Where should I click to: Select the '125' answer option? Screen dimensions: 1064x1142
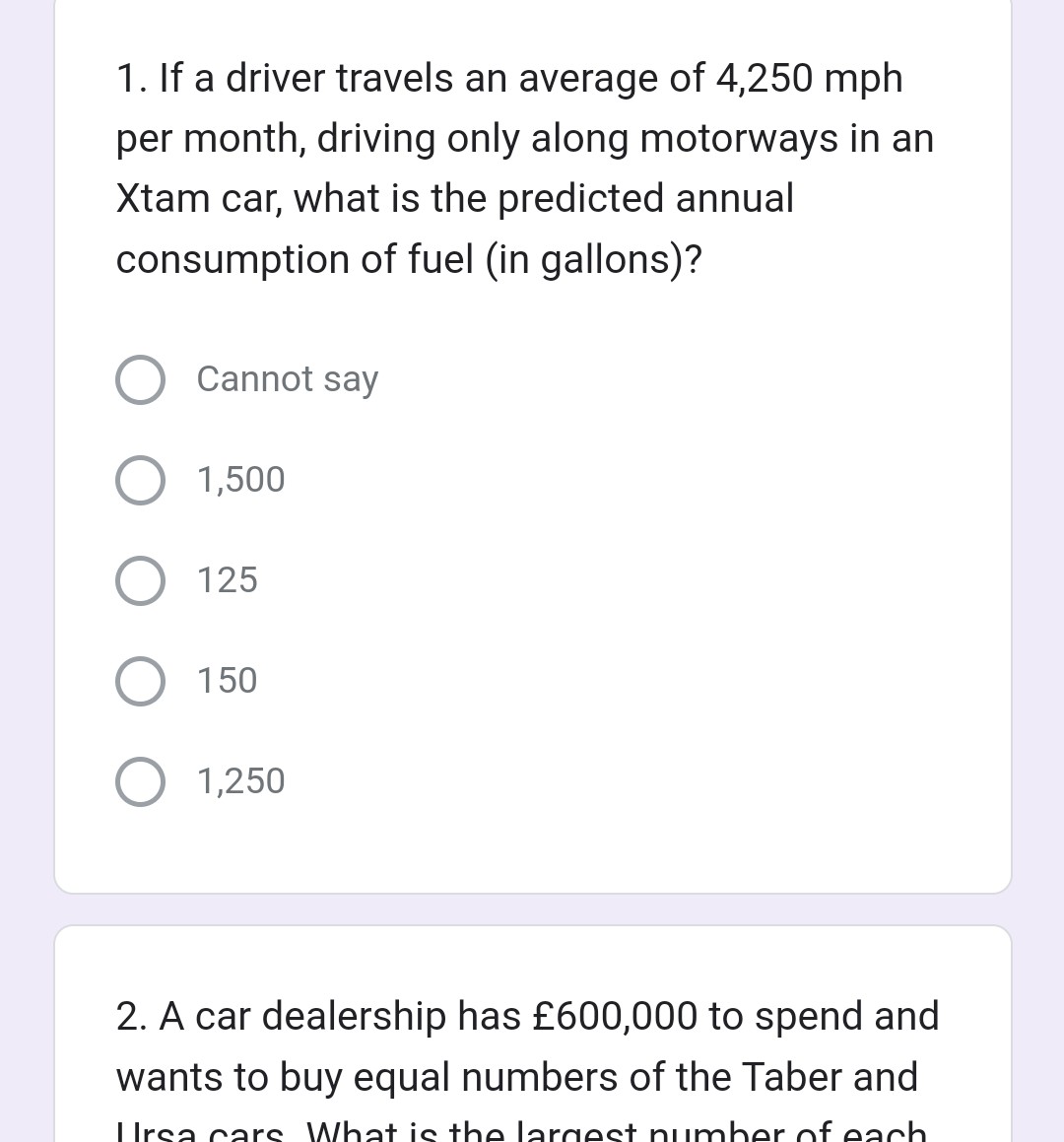pos(140,580)
